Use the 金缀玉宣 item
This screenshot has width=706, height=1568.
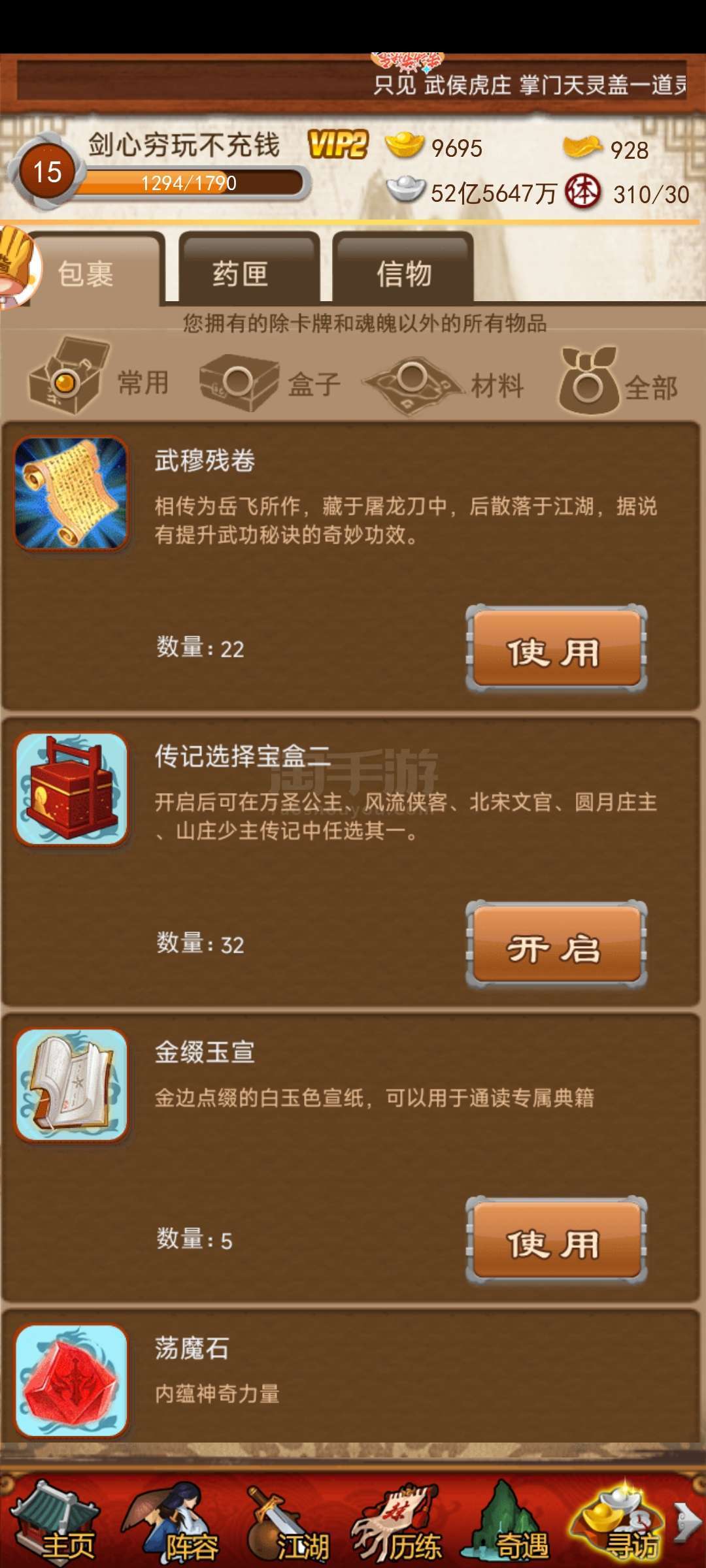pyautogui.click(x=556, y=1240)
